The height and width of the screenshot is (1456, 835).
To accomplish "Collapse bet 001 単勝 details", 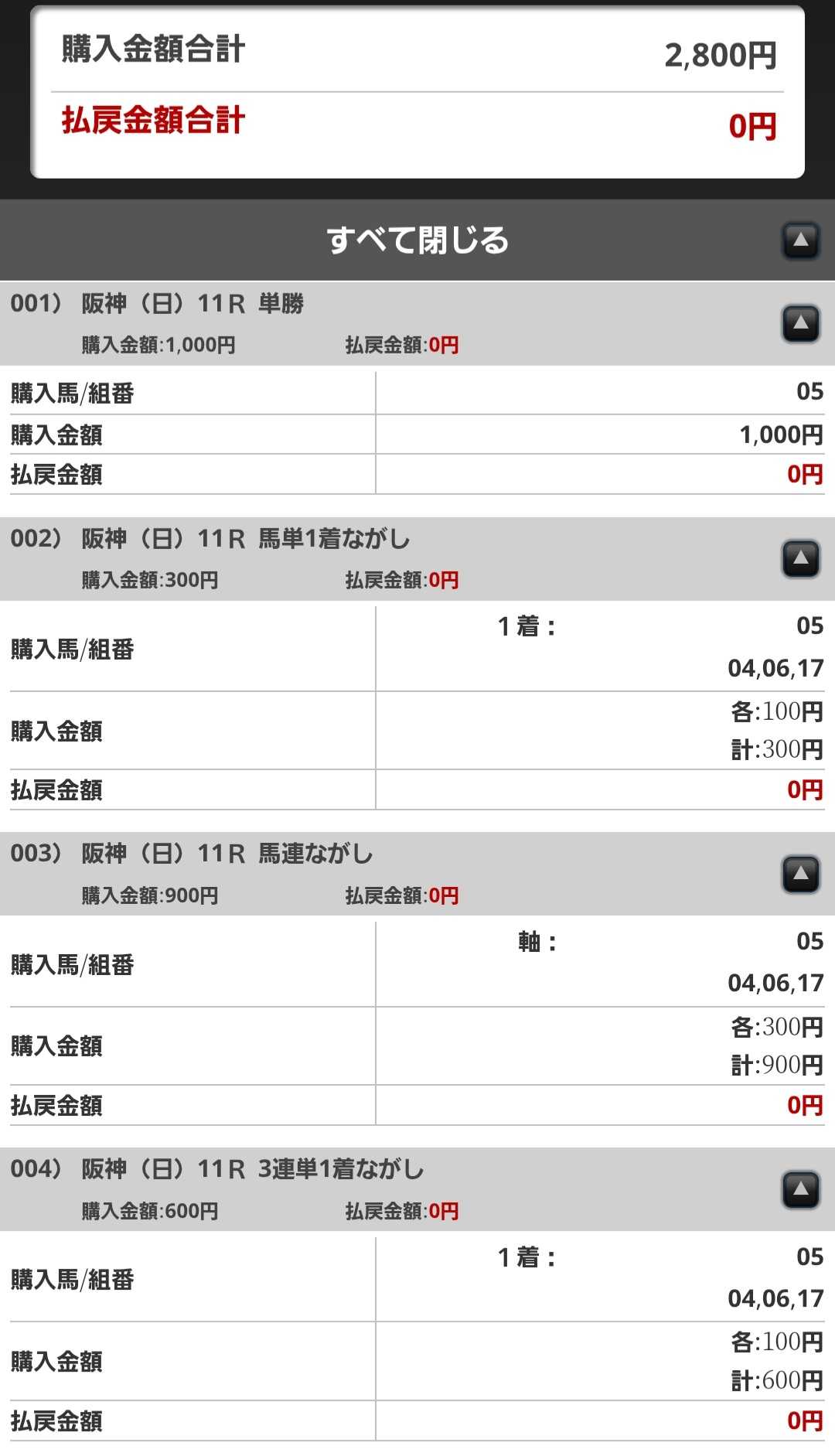I will tap(800, 323).
